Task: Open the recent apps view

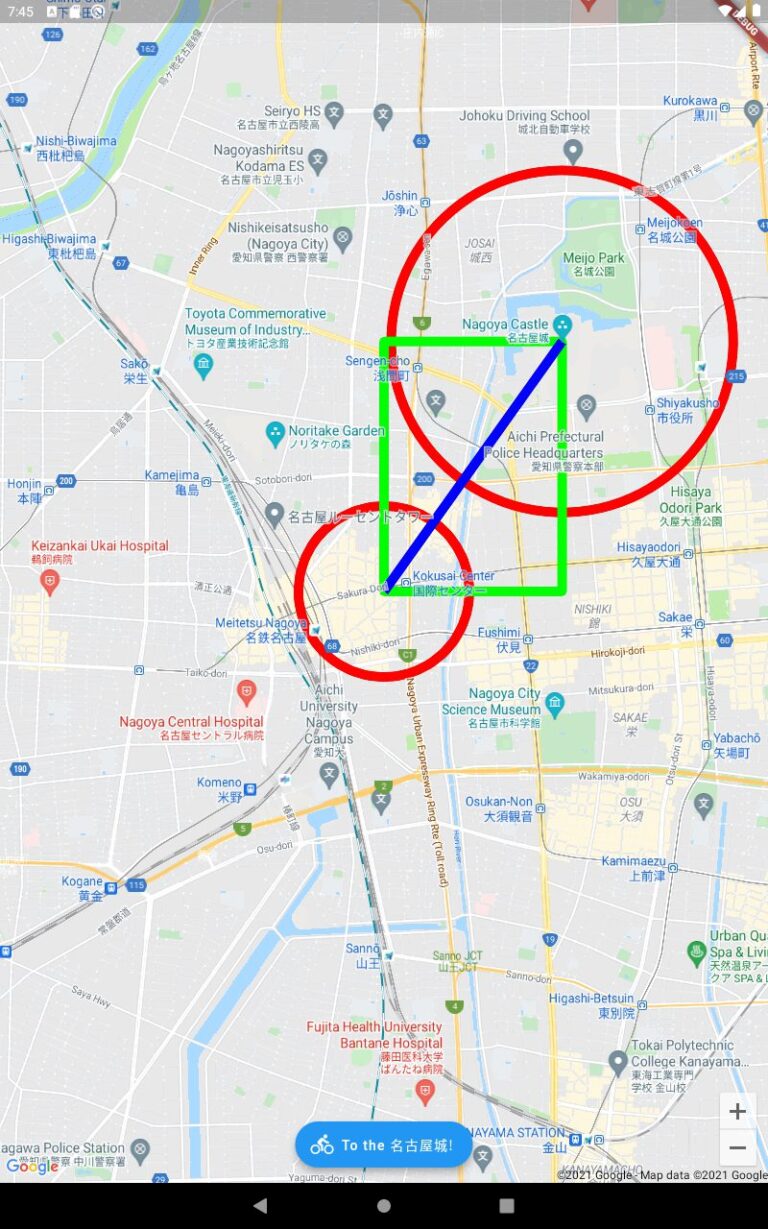Action: point(507,1206)
